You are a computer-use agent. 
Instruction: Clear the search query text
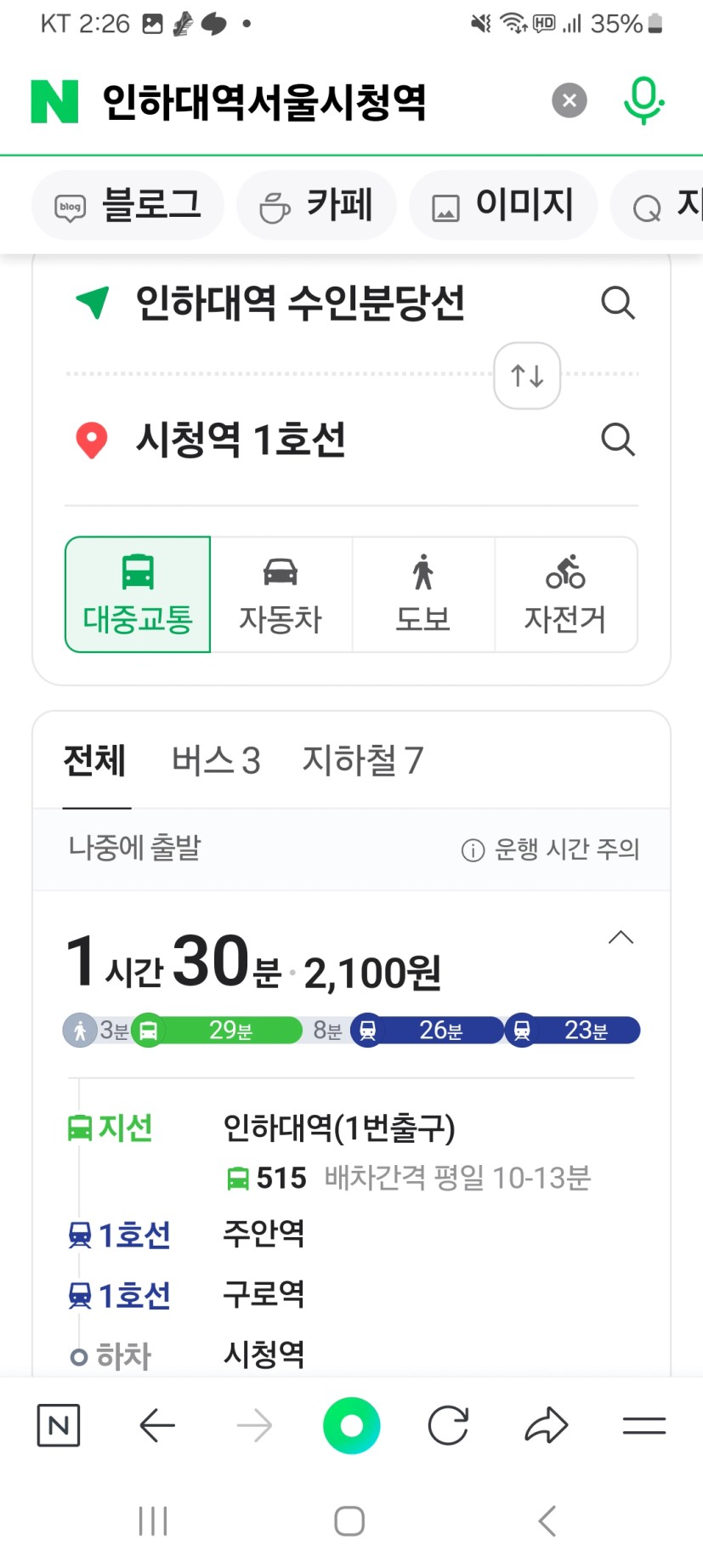[x=569, y=100]
